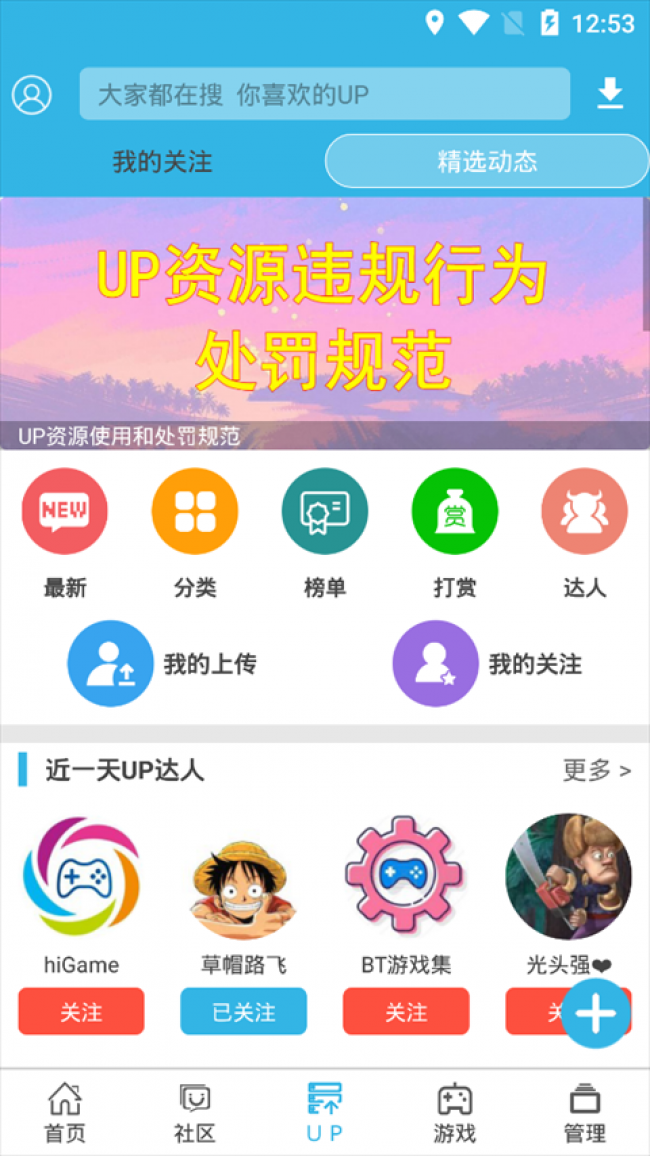
Task: Go to 首页 tab
Action: pos(65,1113)
